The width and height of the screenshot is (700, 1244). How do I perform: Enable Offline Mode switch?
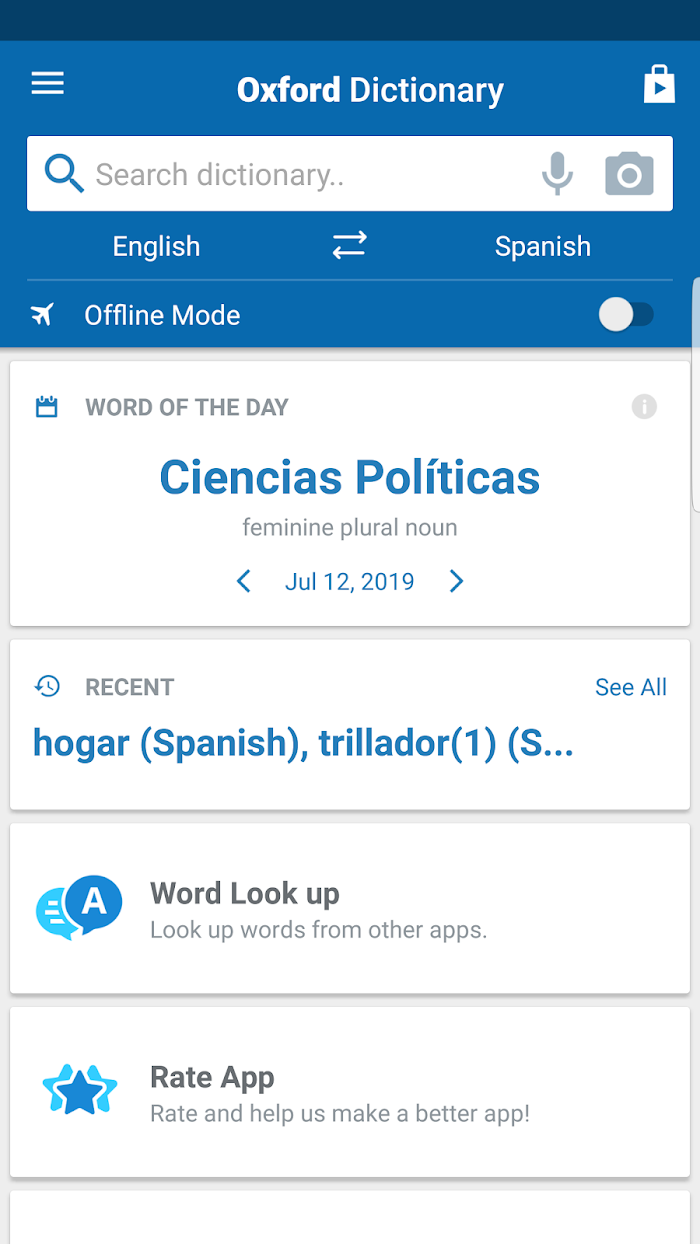click(626, 315)
